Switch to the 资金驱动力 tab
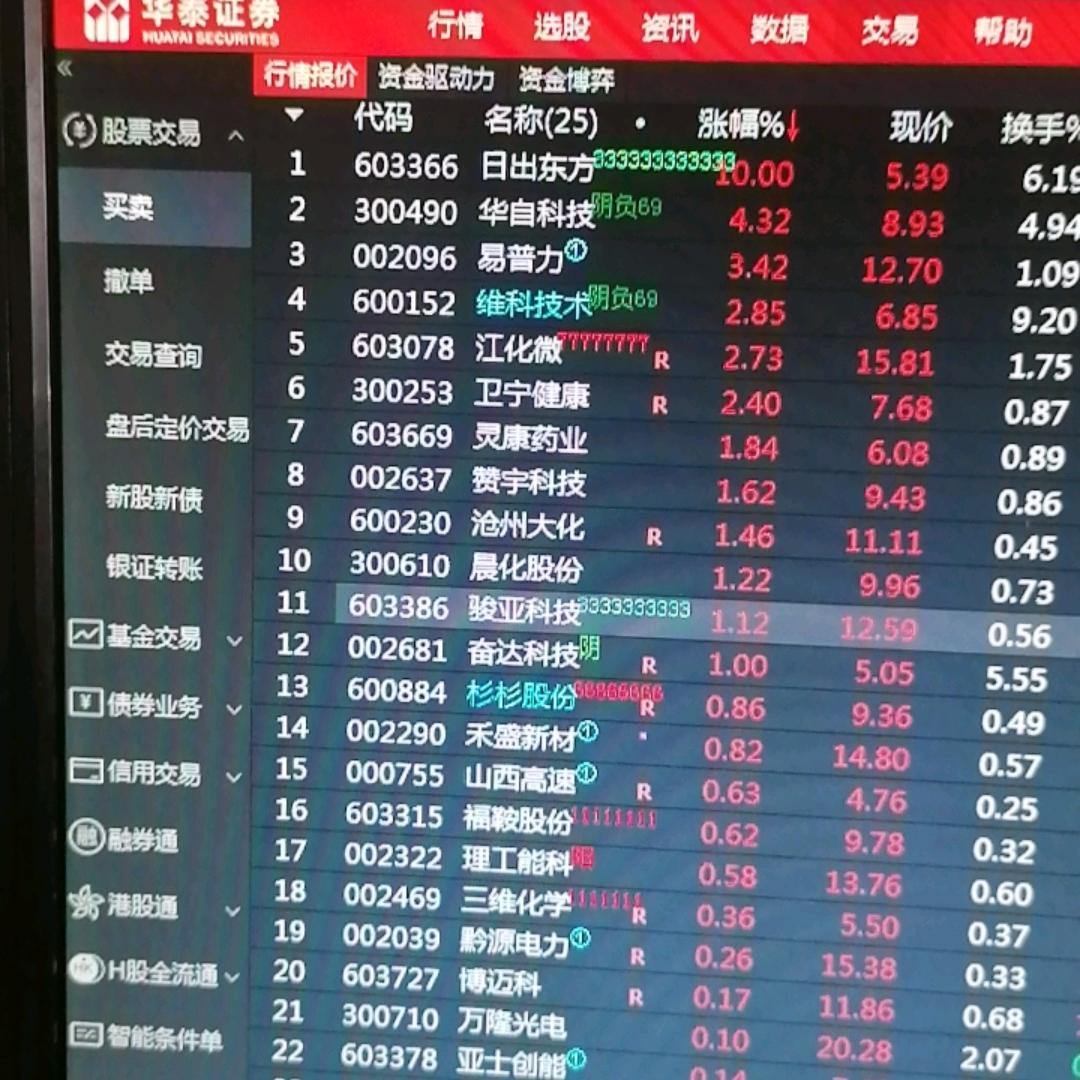The image size is (1080, 1080). 436,77
